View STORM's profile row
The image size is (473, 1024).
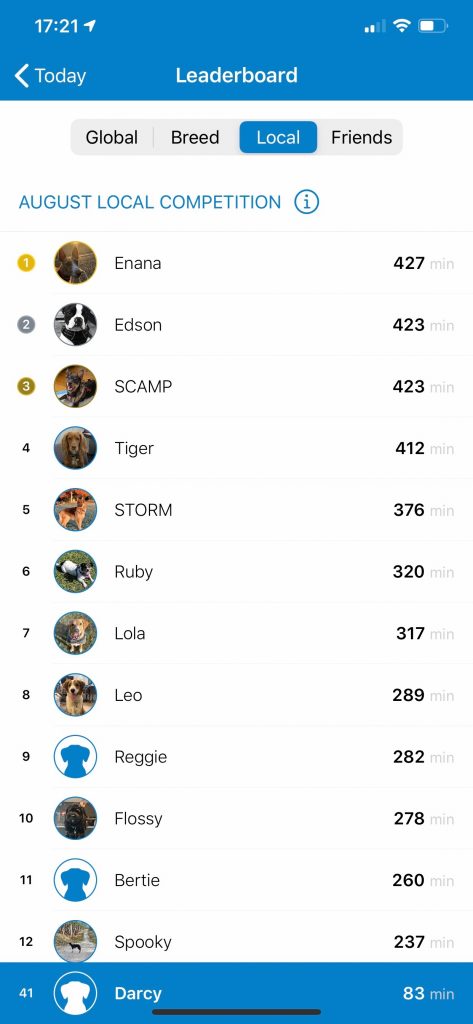point(236,510)
